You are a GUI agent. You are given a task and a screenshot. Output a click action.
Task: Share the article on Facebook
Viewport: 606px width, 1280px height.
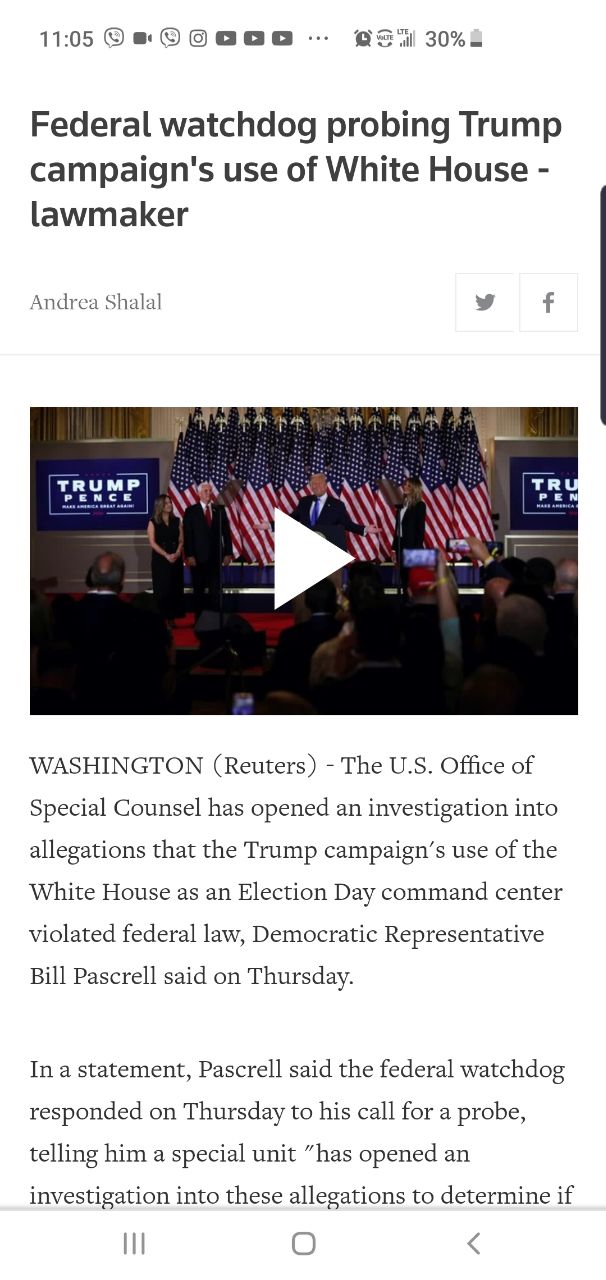tap(548, 302)
